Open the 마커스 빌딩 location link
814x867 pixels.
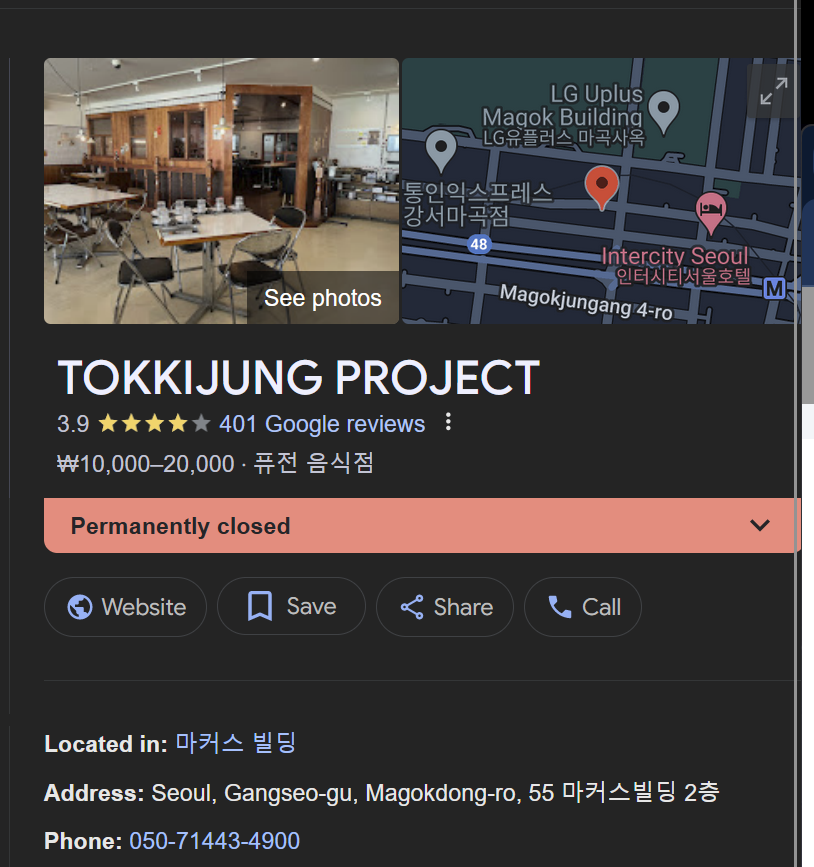236,743
